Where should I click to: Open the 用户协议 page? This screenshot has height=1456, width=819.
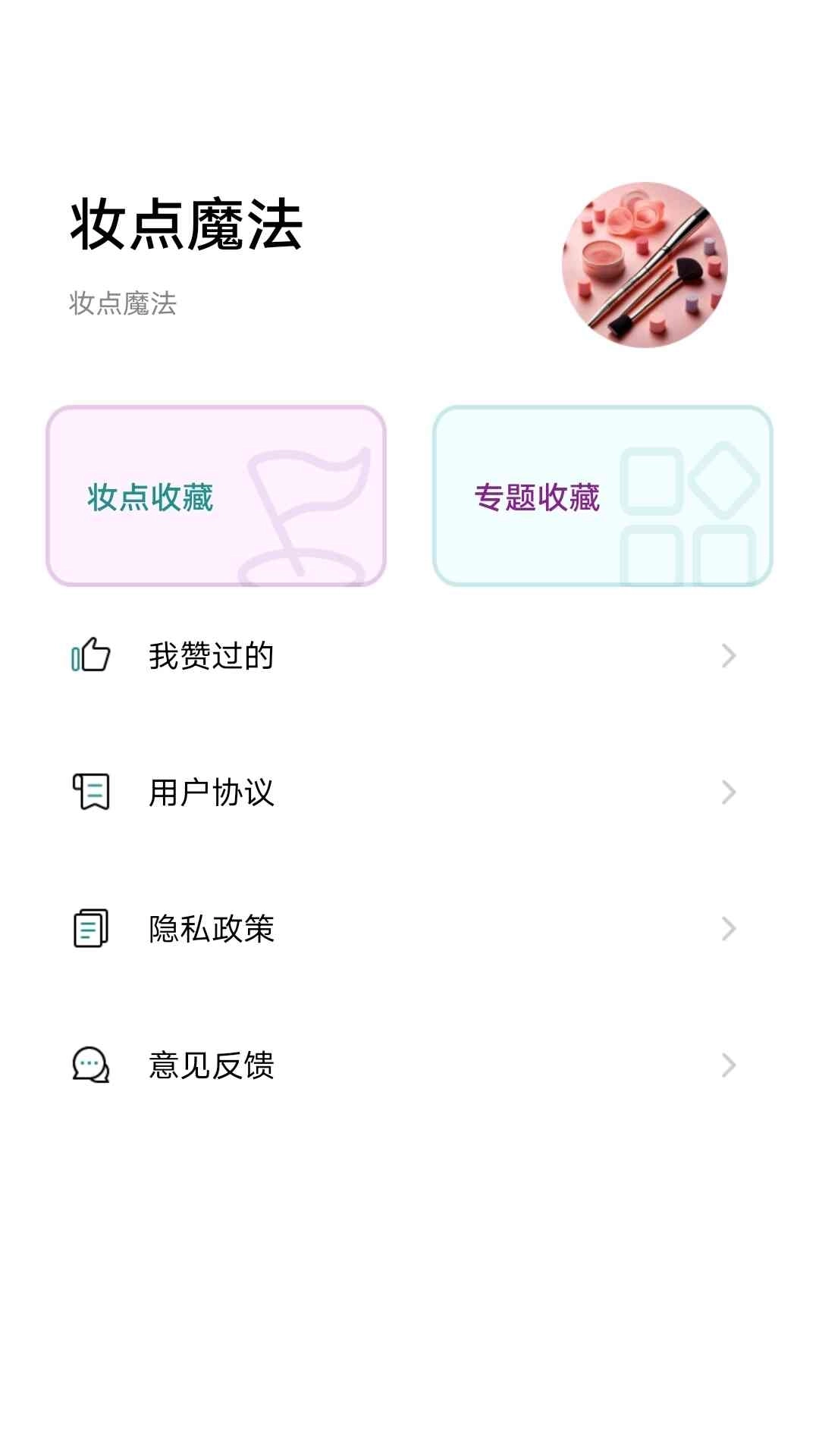[x=212, y=793]
